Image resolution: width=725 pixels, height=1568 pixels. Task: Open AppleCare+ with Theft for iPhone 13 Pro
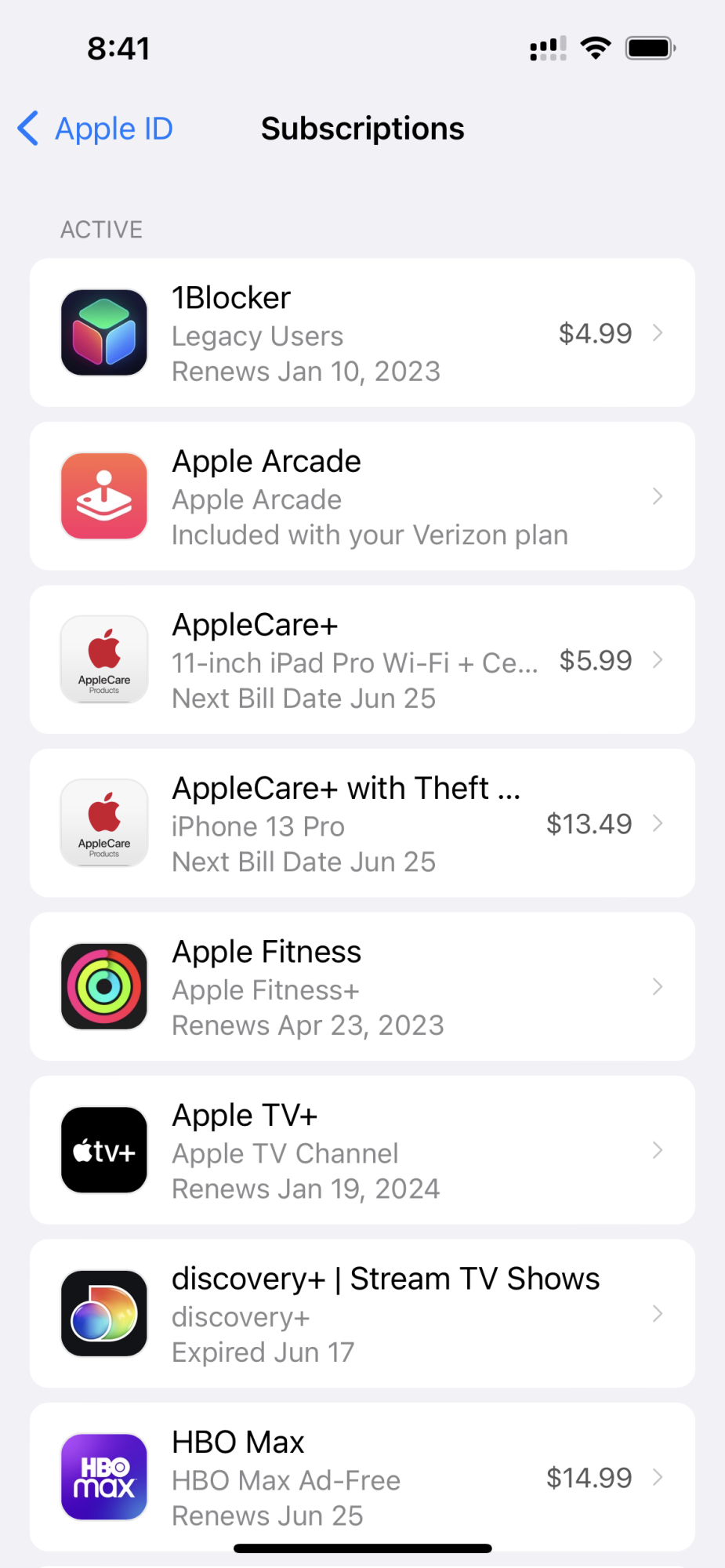point(362,824)
